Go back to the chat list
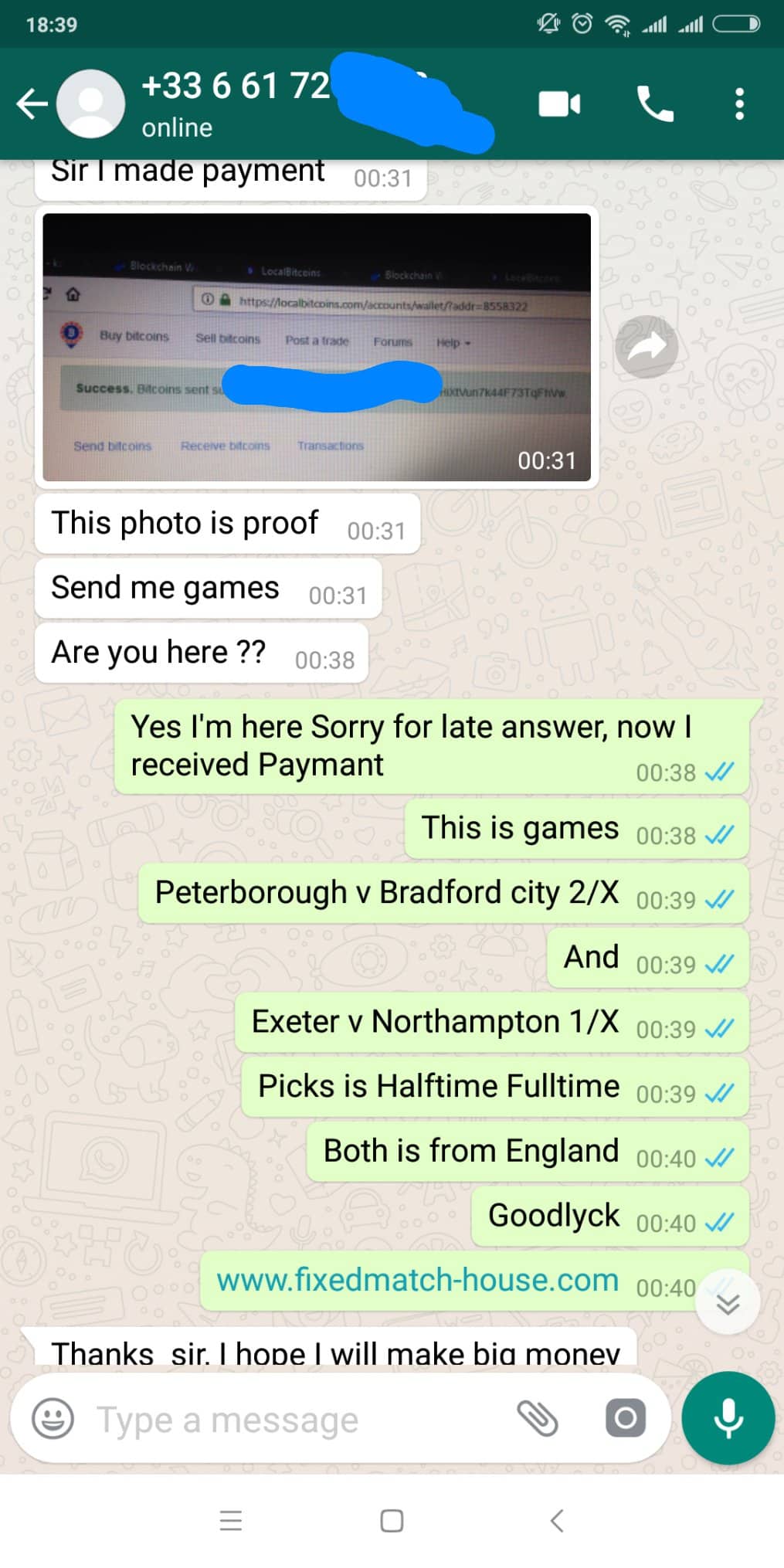The height and width of the screenshot is (1568, 784). click(32, 104)
